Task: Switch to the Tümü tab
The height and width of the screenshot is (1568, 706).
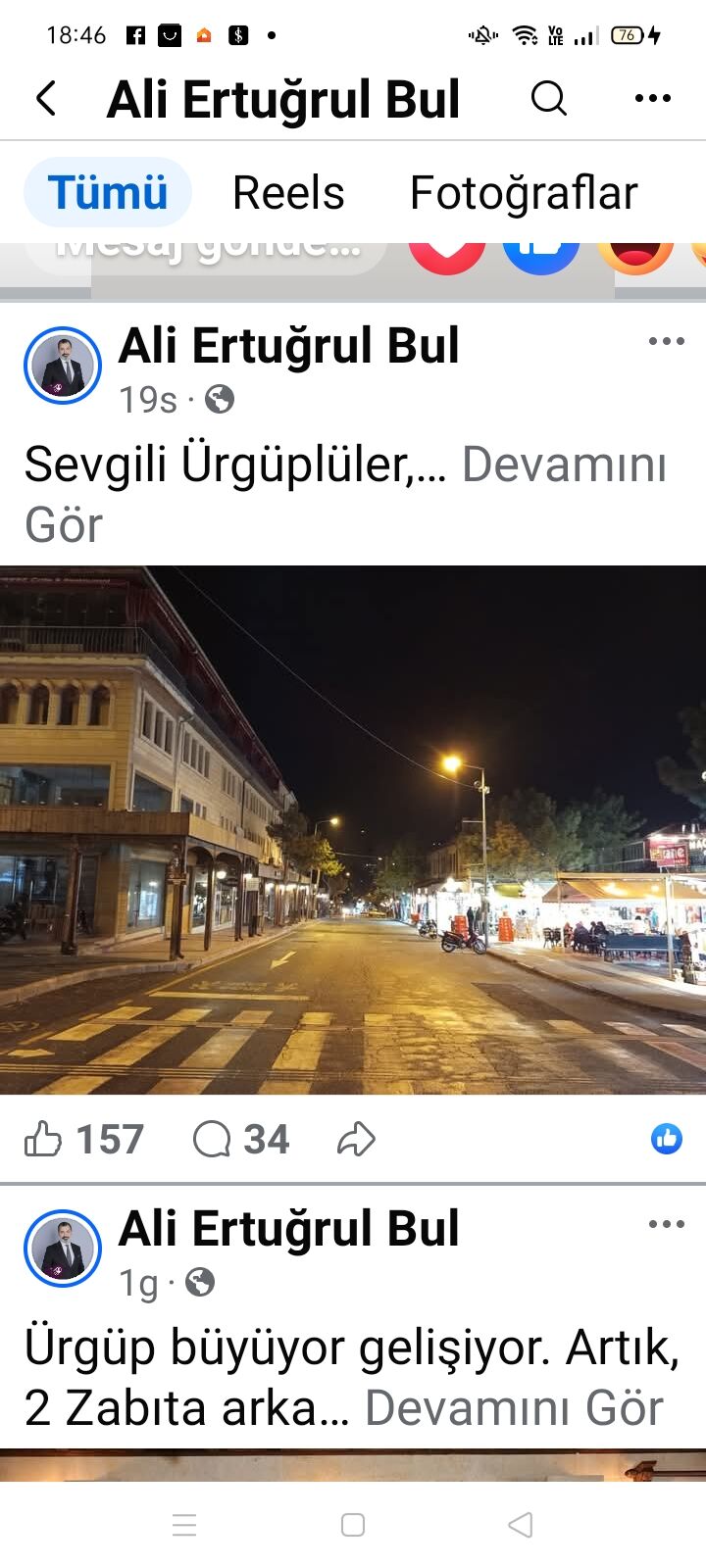Action: pyautogui.click(x=108, y=192)
